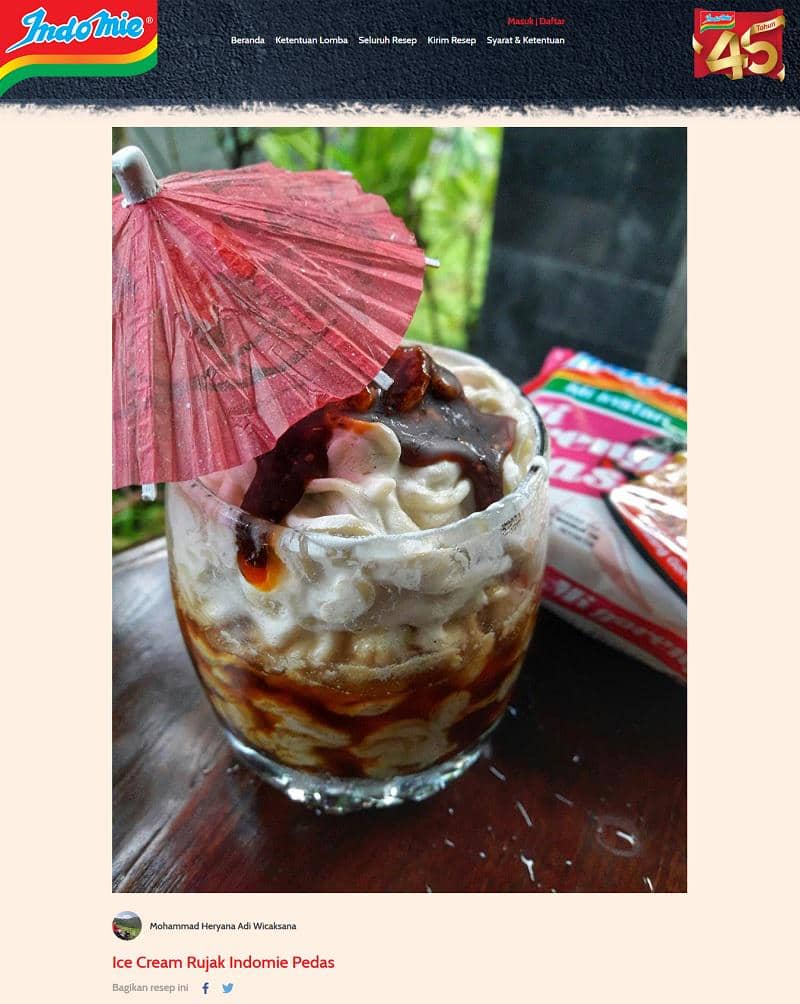Screen dimensions: 800x1004
Task: Open the Ketentuan Lomba menu item
Action: click(x=312, y=40)
